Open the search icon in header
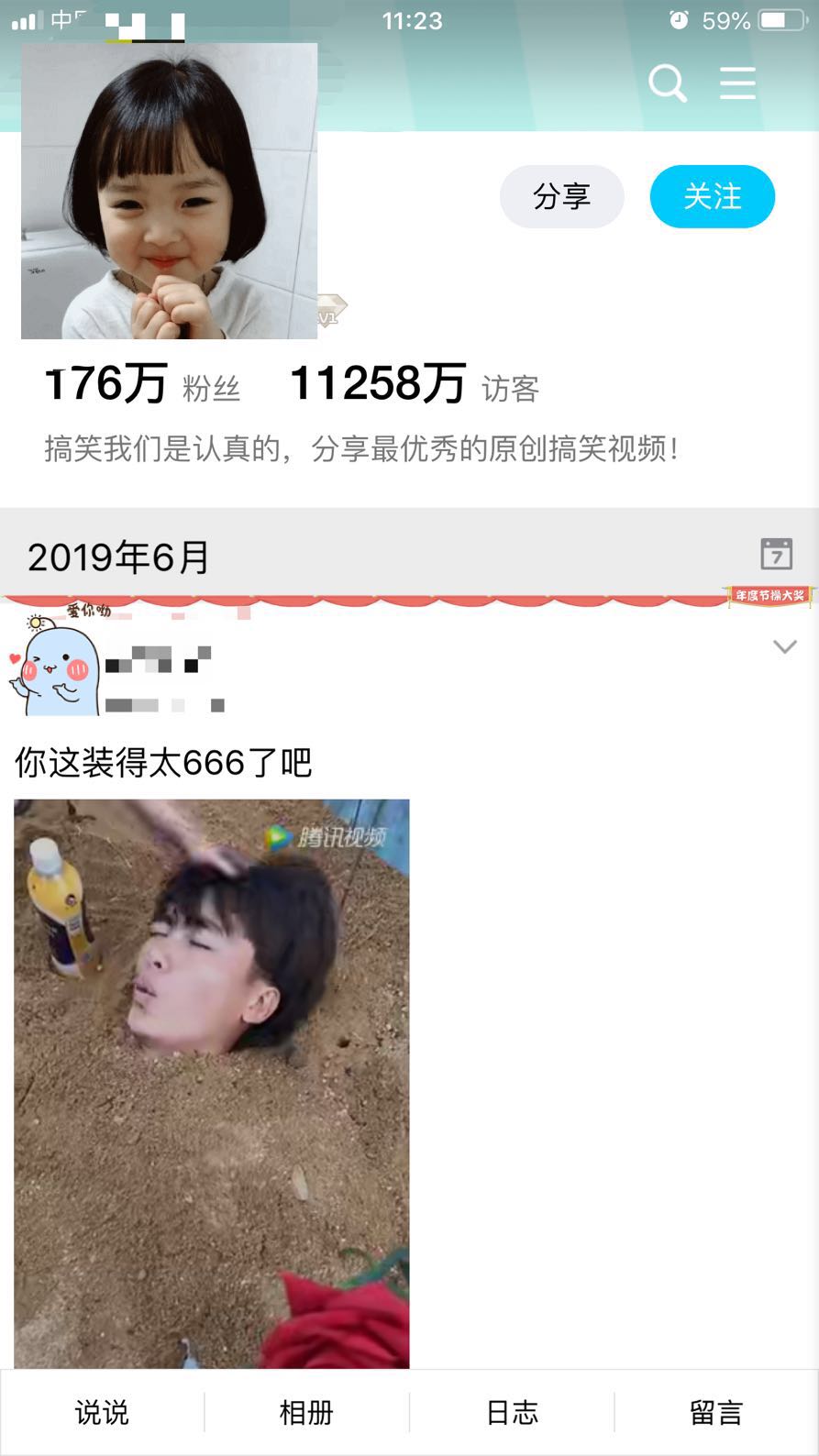 pos(667,83)
